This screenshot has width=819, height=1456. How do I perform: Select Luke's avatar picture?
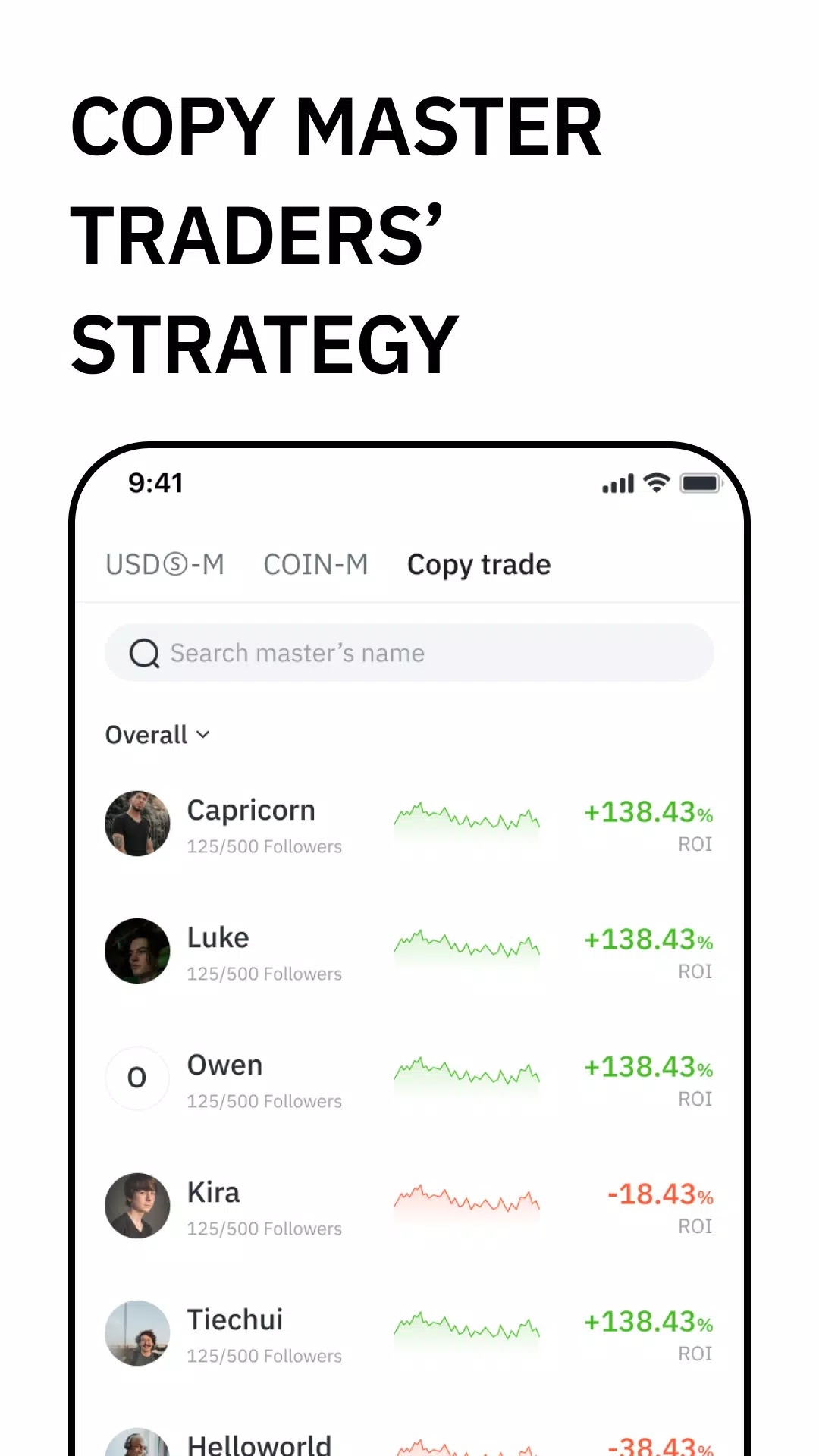point(137,951)
